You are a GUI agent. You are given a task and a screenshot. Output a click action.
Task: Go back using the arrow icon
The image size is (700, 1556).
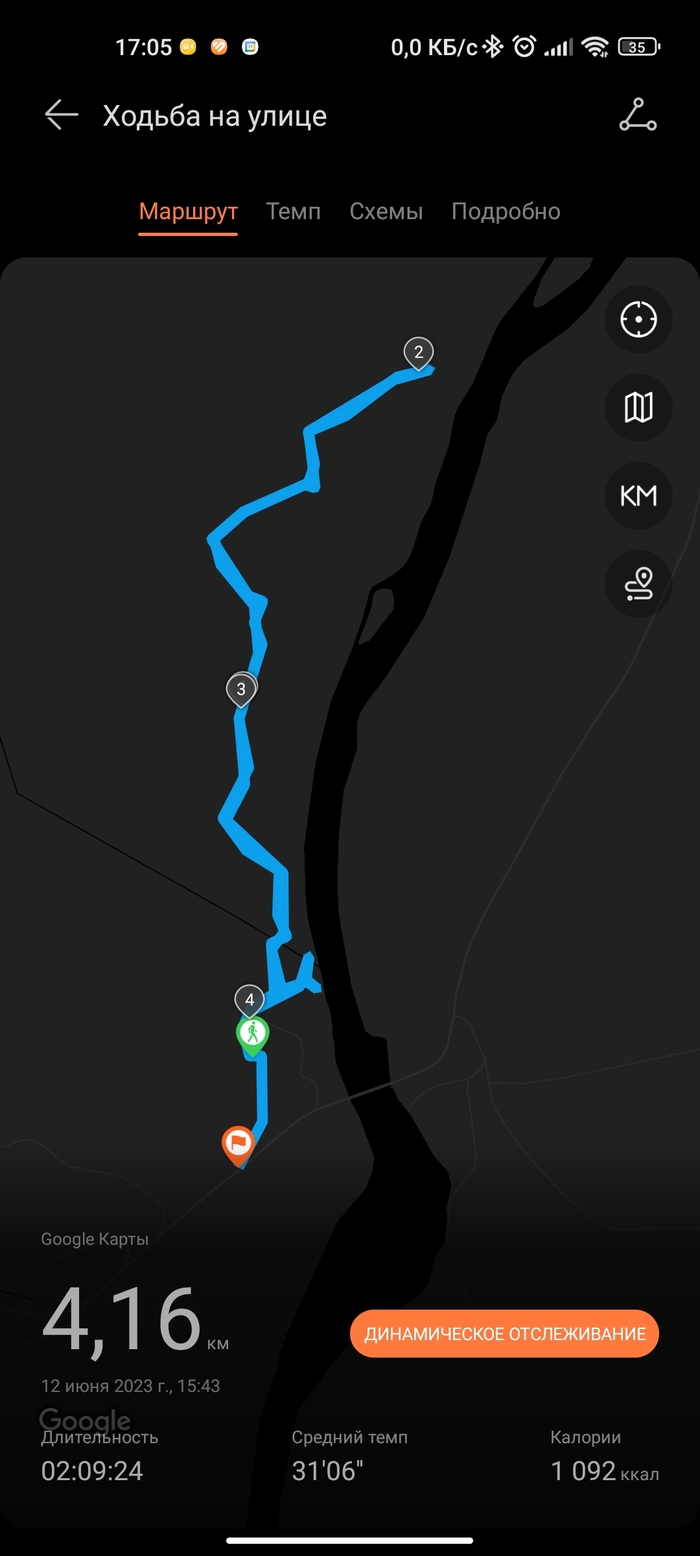point(61,116)
